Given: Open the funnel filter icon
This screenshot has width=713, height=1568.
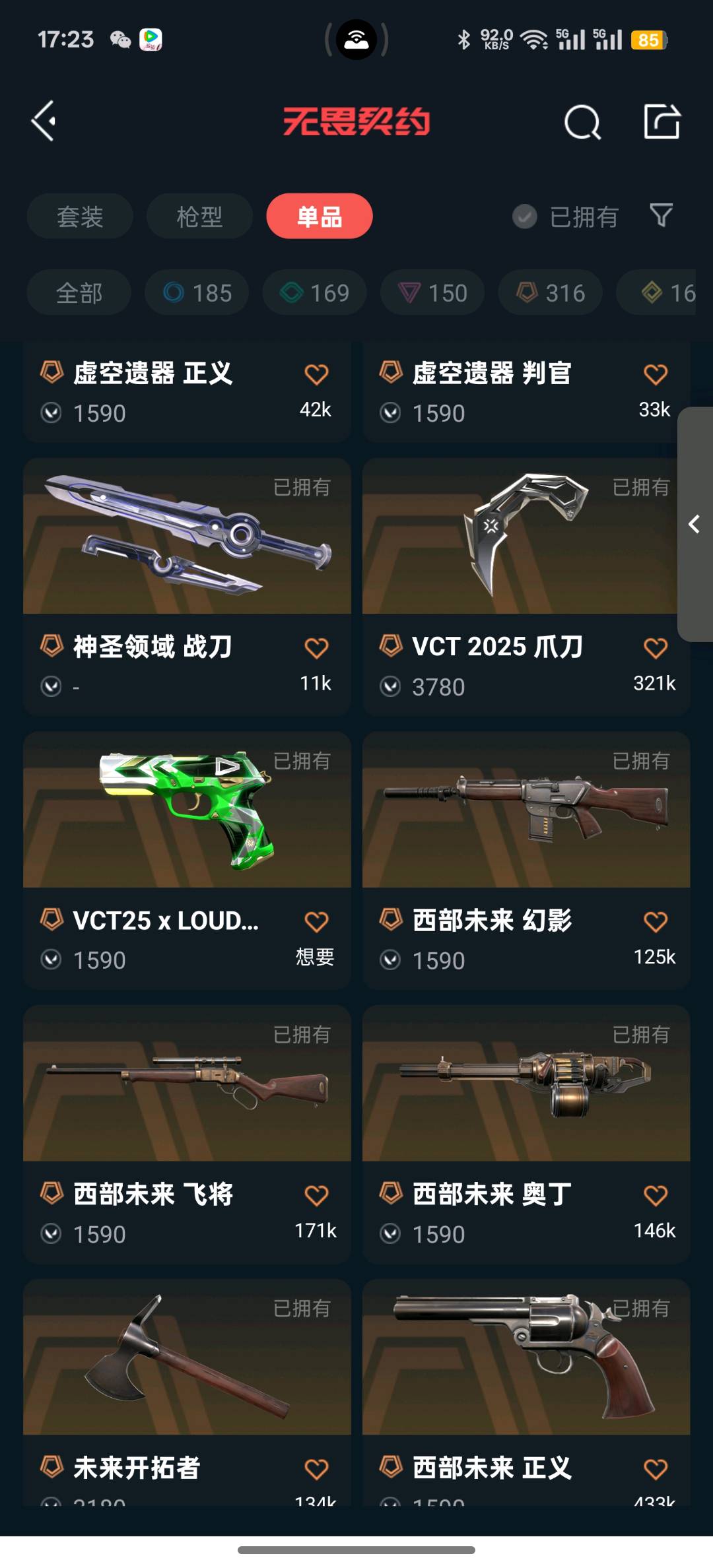Looking at the screenshot, I should [x=661, y=215].
